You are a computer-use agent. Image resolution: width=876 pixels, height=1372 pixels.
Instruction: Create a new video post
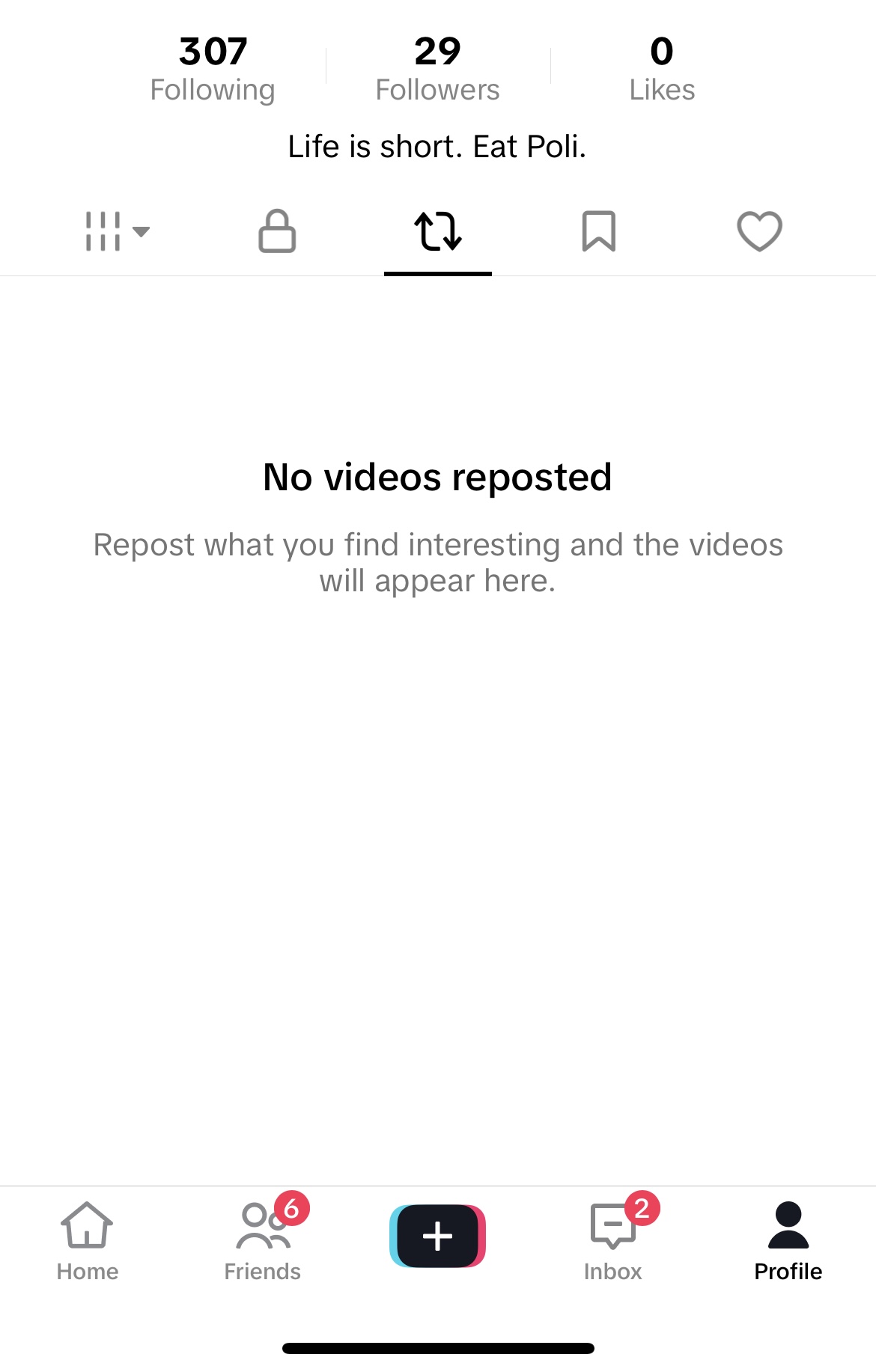438,1236
